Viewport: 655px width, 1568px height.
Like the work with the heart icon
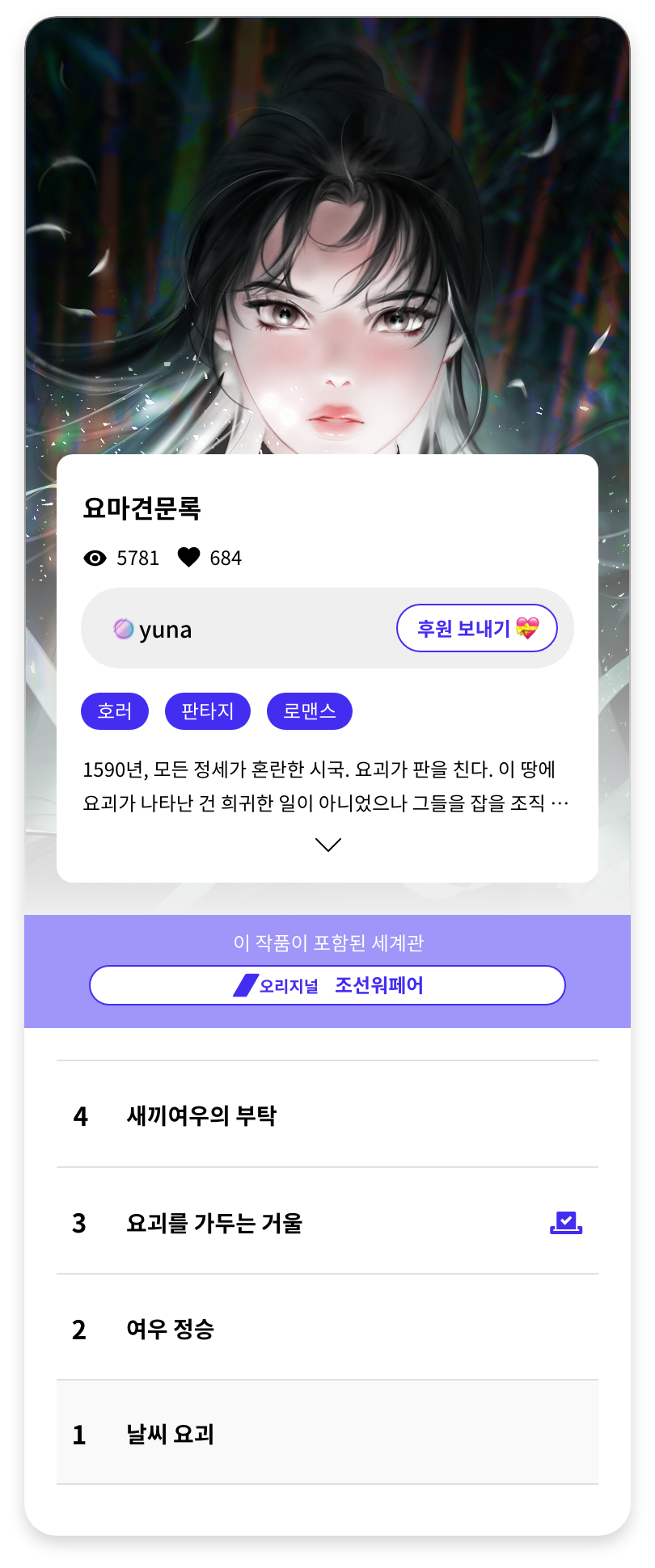(188, 558)
